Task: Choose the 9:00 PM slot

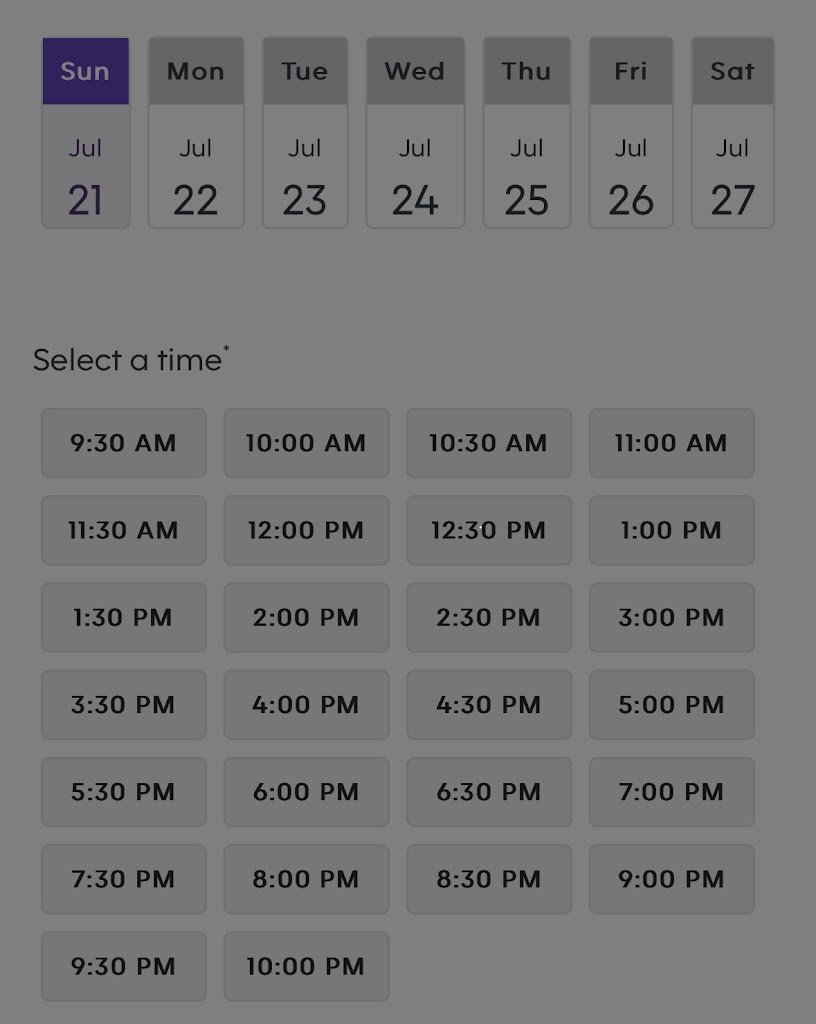Action: [671, 879]
